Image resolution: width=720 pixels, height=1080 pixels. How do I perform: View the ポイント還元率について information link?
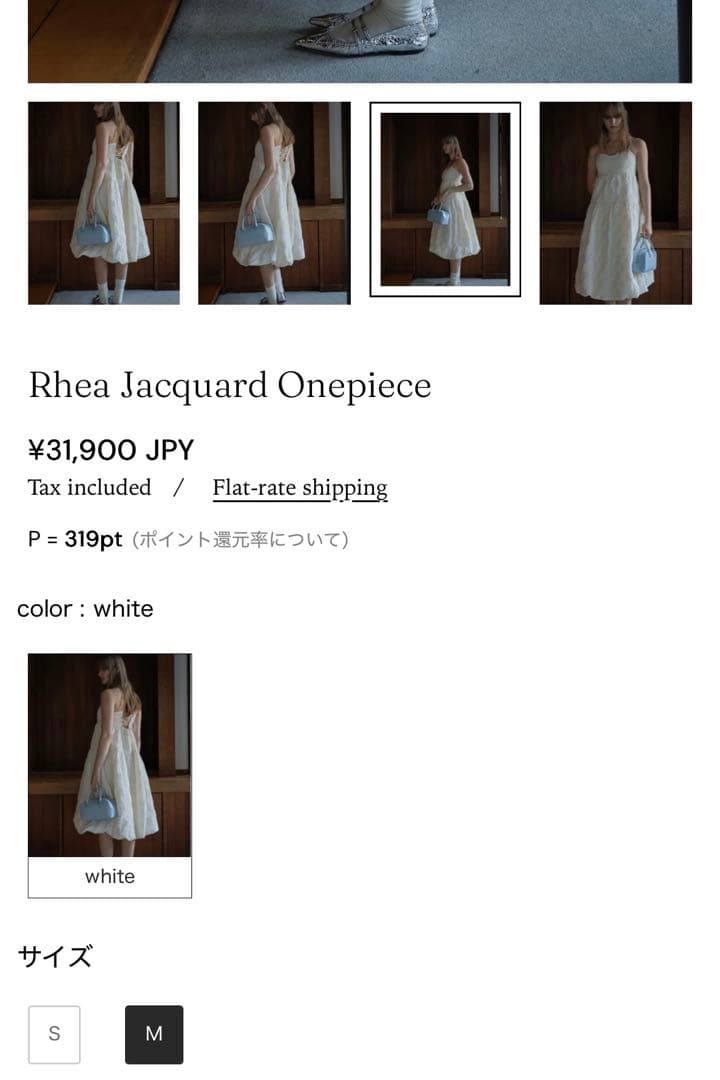[240, 540]
